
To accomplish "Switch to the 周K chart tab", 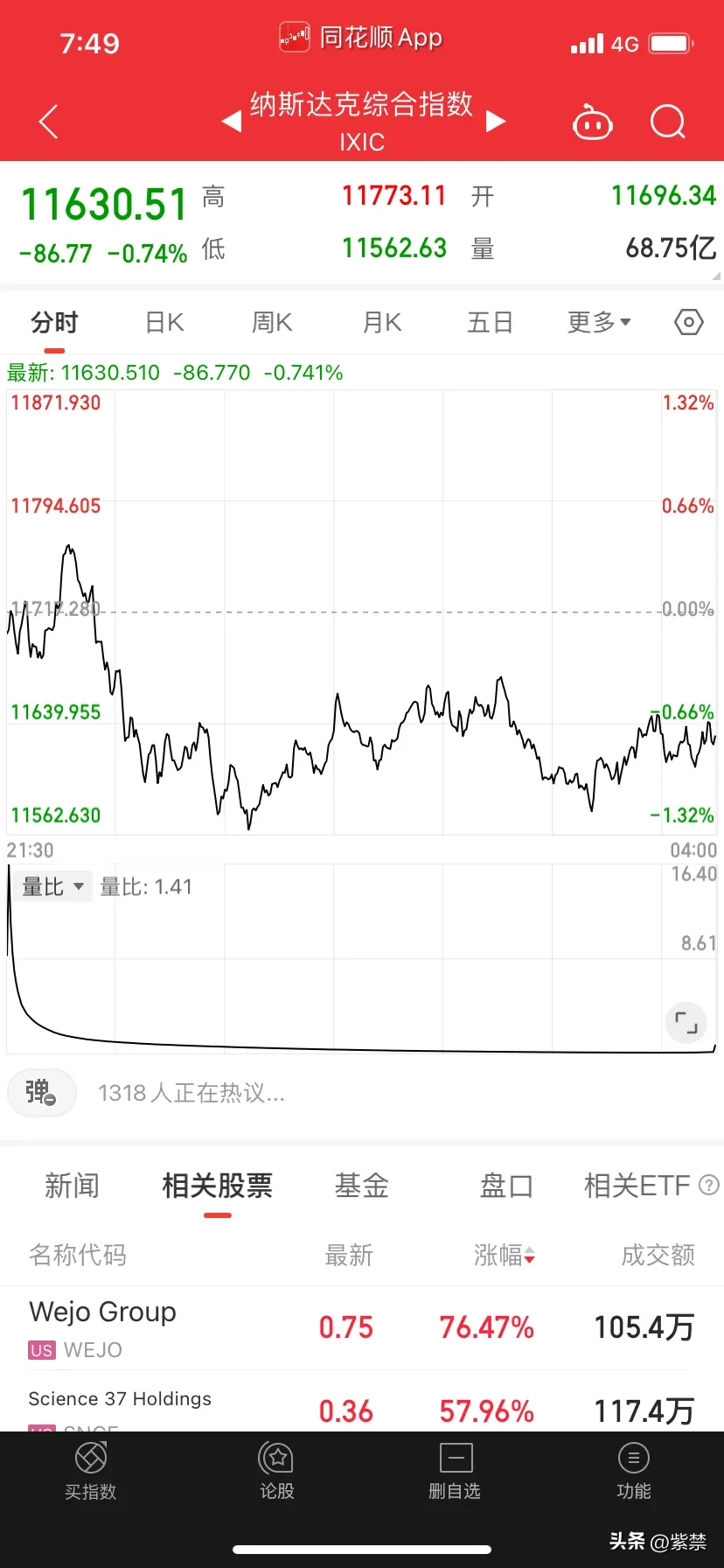I will coord(272,323).
